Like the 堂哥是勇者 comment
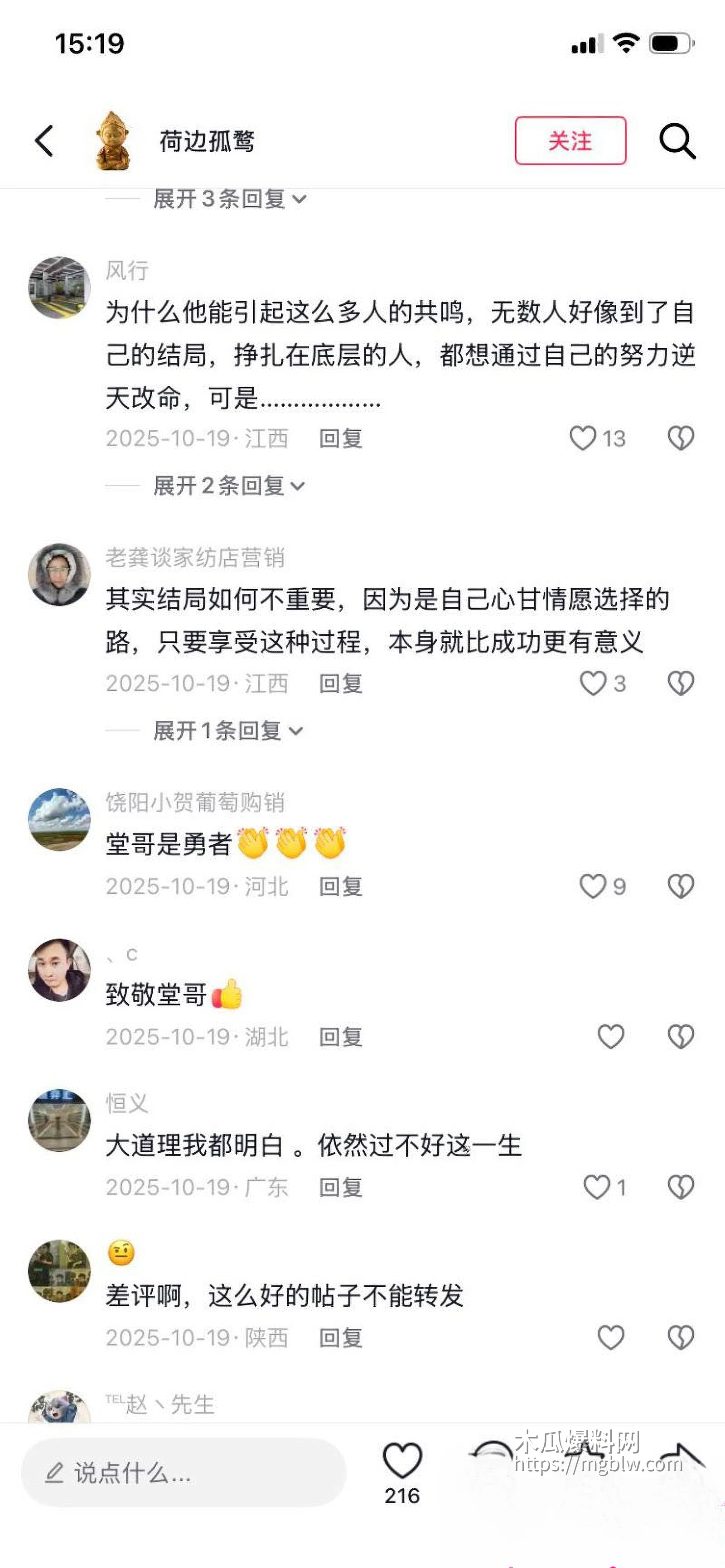The image size is (725, 1568). 594,887
